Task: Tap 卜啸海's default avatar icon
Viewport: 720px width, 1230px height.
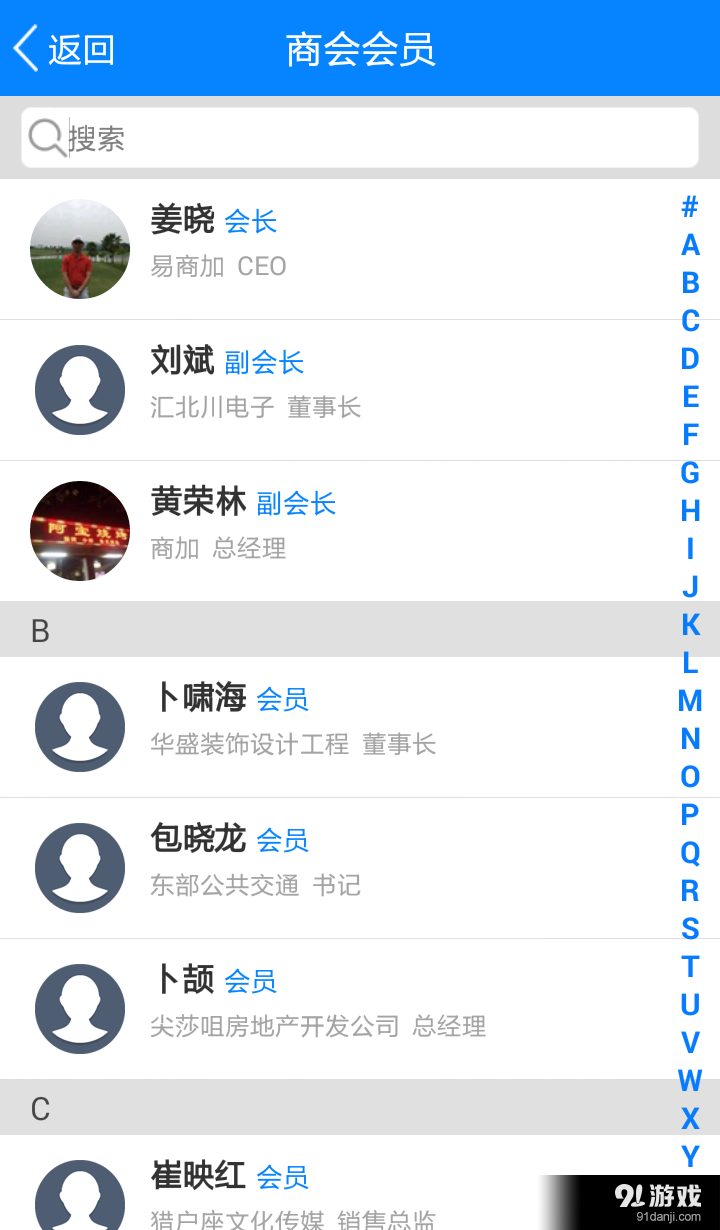Action: [80, 727]
